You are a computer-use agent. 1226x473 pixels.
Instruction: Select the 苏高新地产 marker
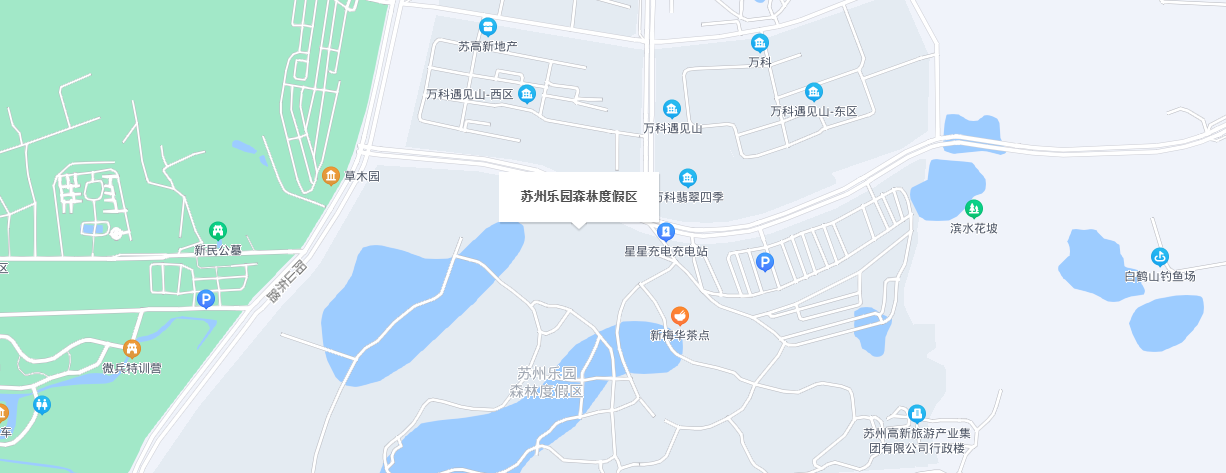click(488, 27)
